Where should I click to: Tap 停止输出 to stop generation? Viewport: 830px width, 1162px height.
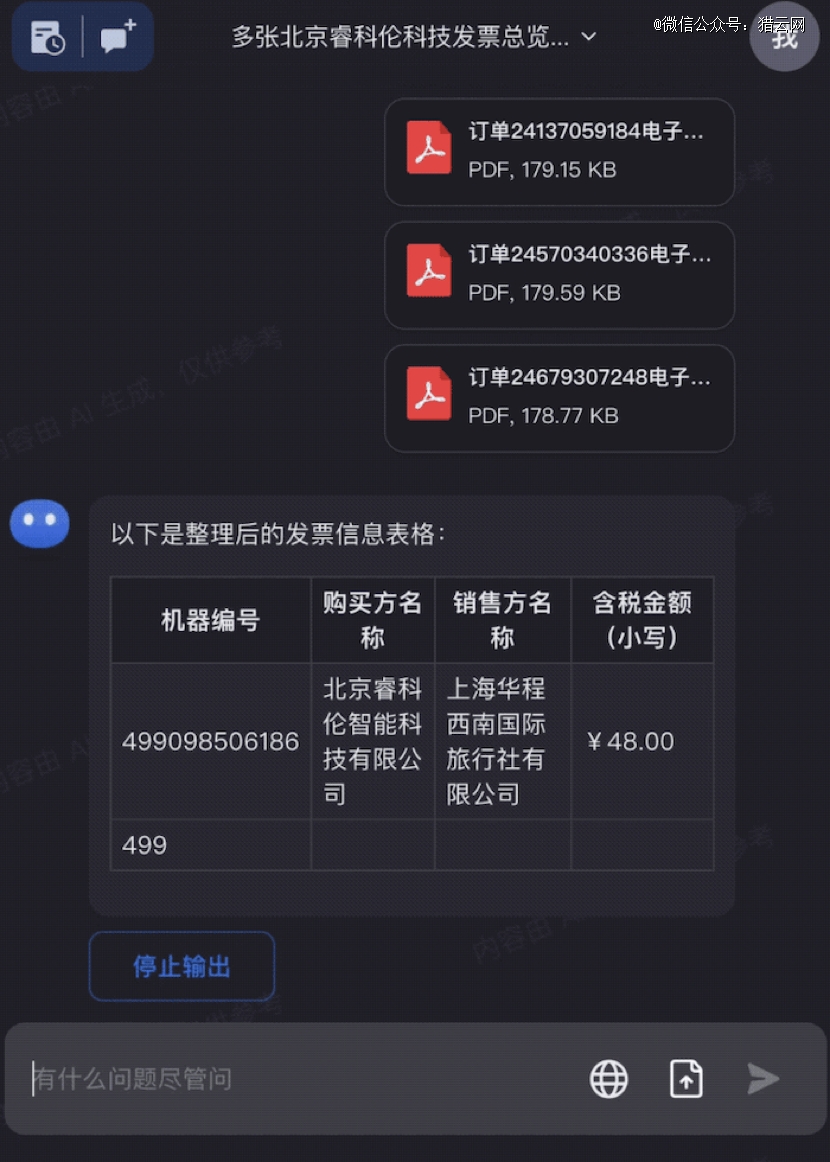click(x=182, y=966)
